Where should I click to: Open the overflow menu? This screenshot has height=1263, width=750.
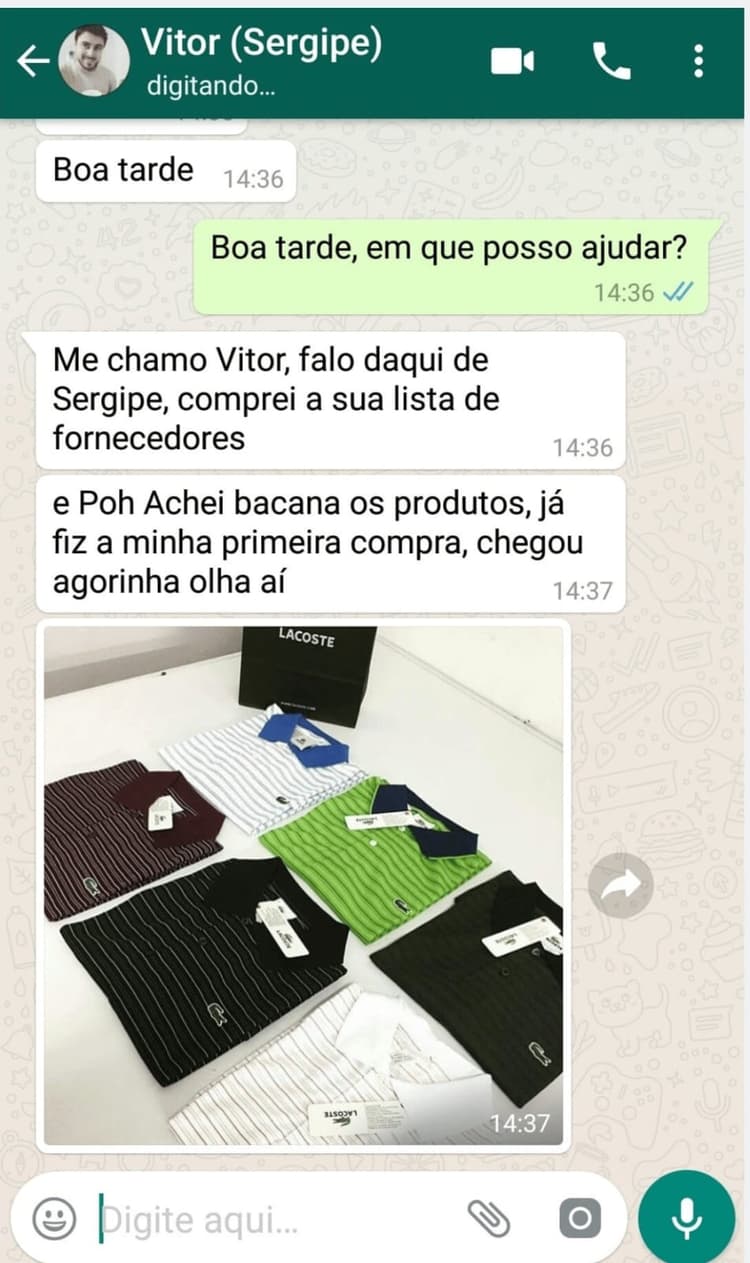pyautogui.click(x=698, y=62)
